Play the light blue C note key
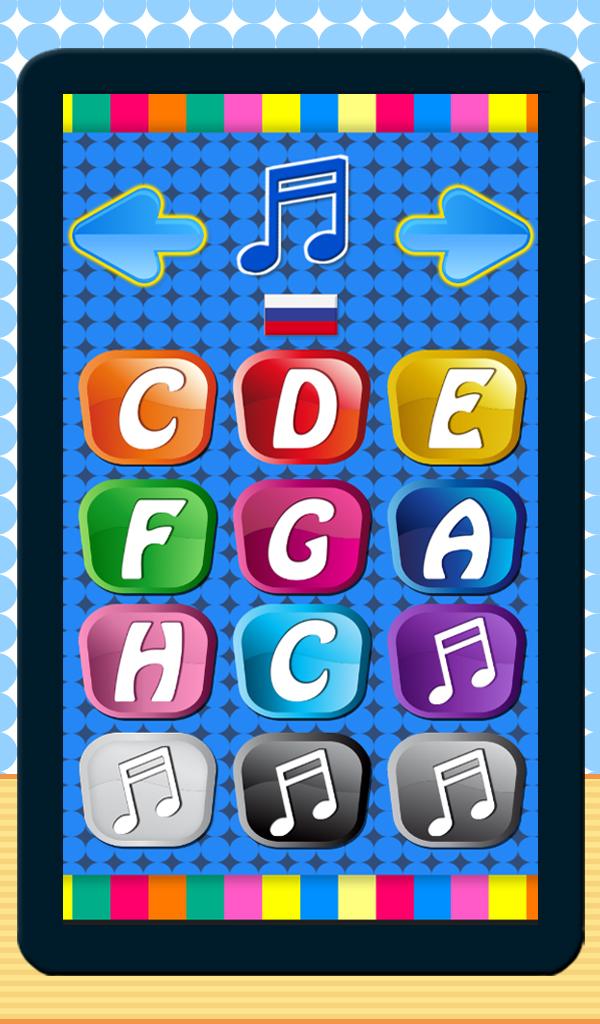This screenshot has height=1024, width=600. coord(301,665)
